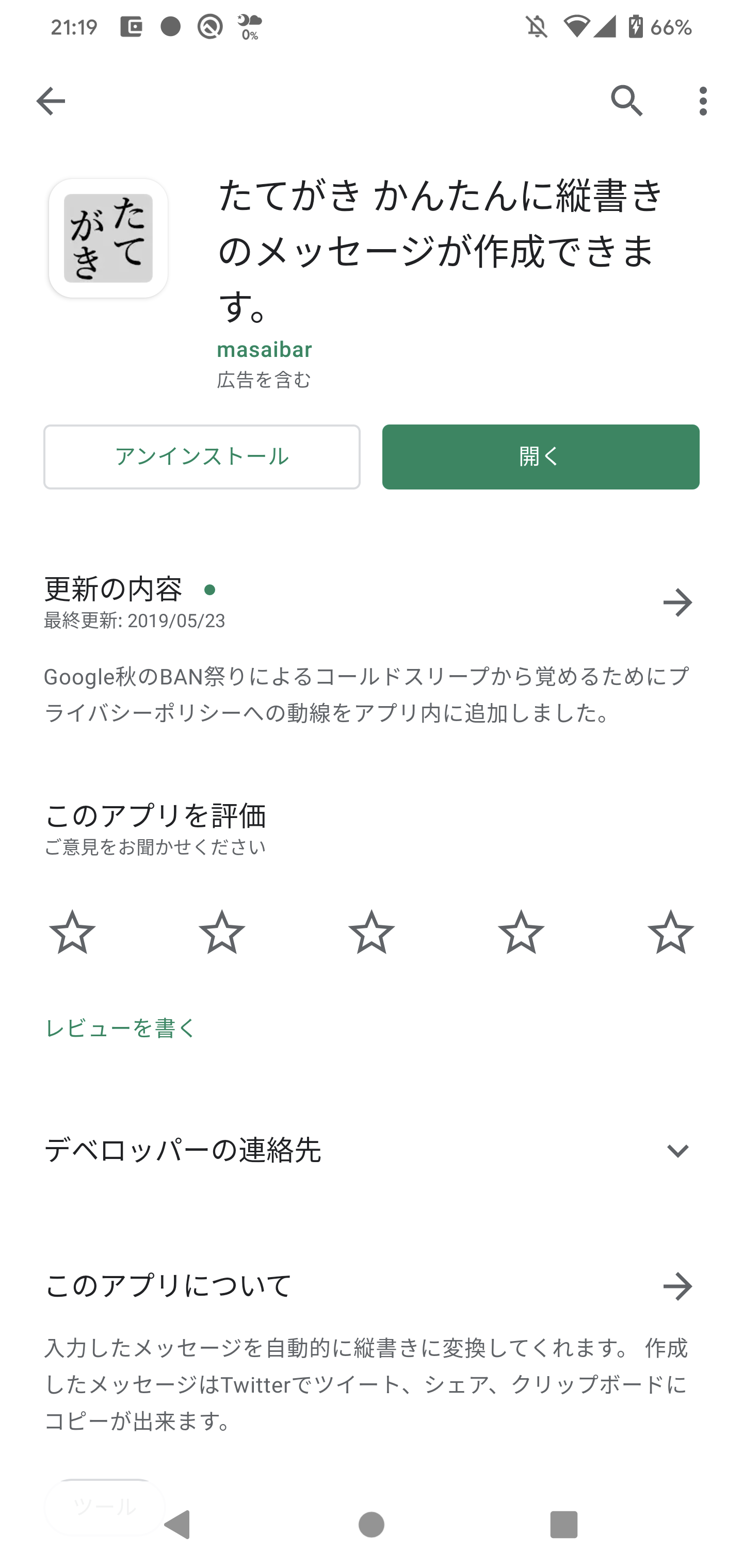
Task: Open 更新の内容 details arrow
Action: coord(677,602)
